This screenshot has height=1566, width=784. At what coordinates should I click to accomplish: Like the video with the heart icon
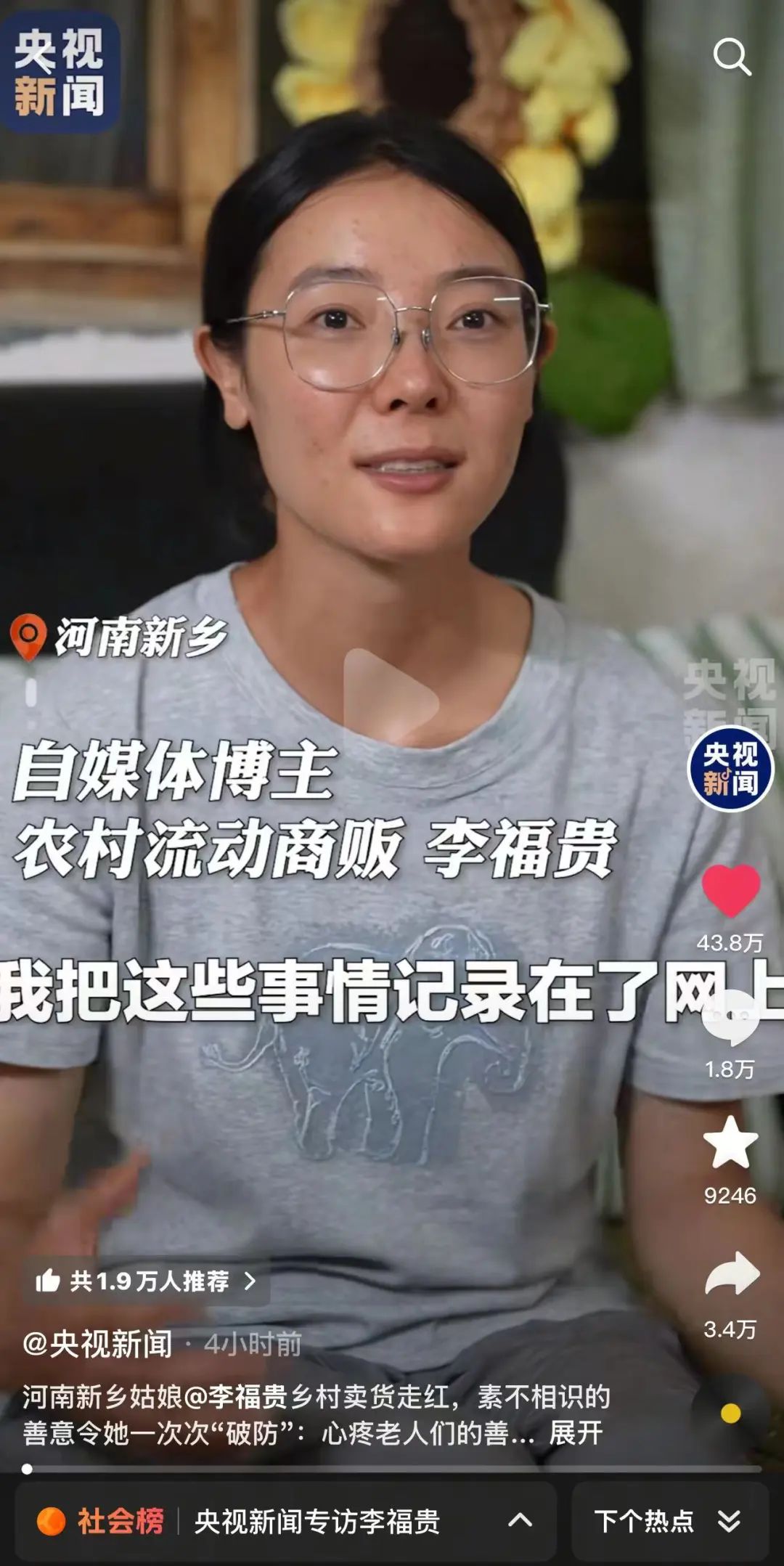click(730, 890)
